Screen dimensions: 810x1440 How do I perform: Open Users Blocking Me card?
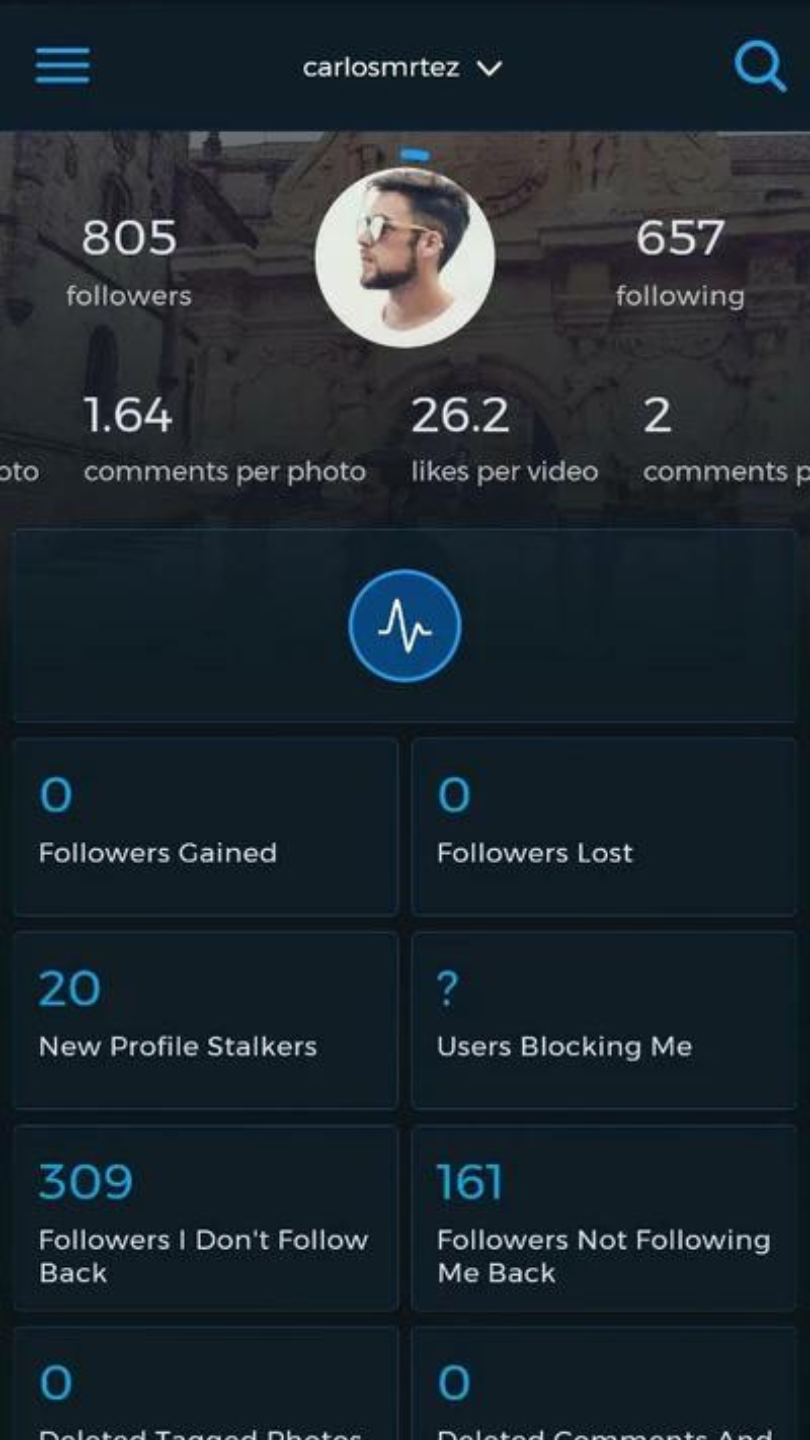[x=604, y=1020]
